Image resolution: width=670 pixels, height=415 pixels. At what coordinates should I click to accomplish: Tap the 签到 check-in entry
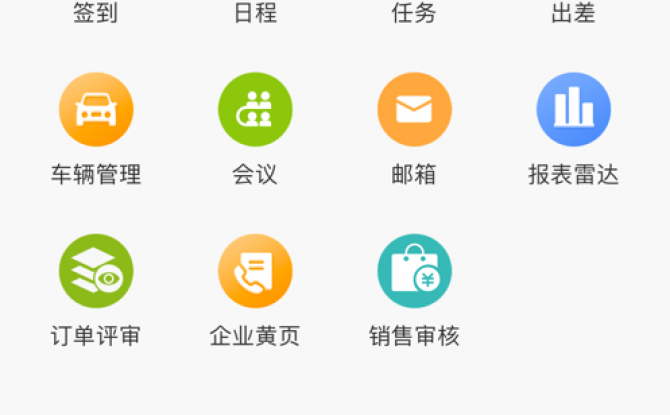[x=96, y=13]
